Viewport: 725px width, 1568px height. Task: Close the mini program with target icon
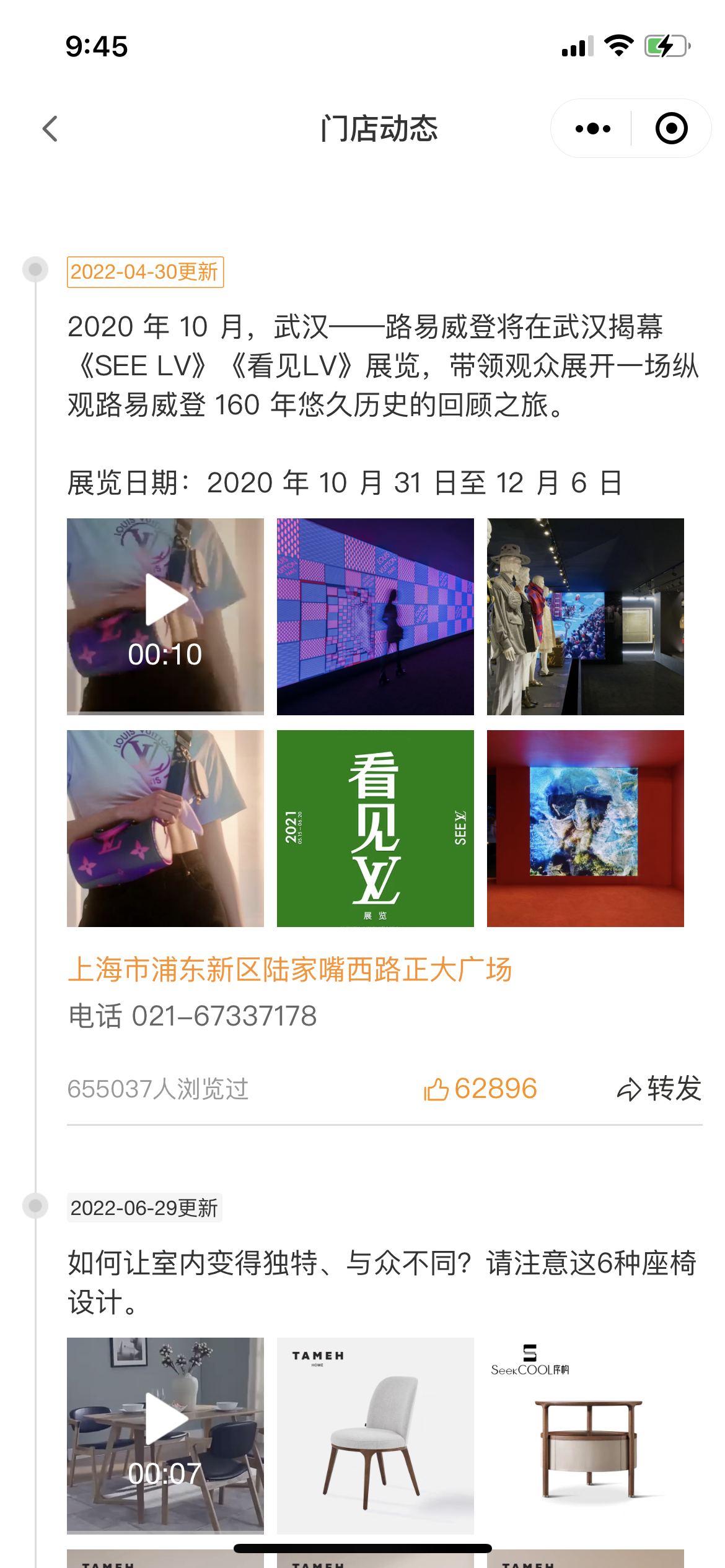coord(671,129)
